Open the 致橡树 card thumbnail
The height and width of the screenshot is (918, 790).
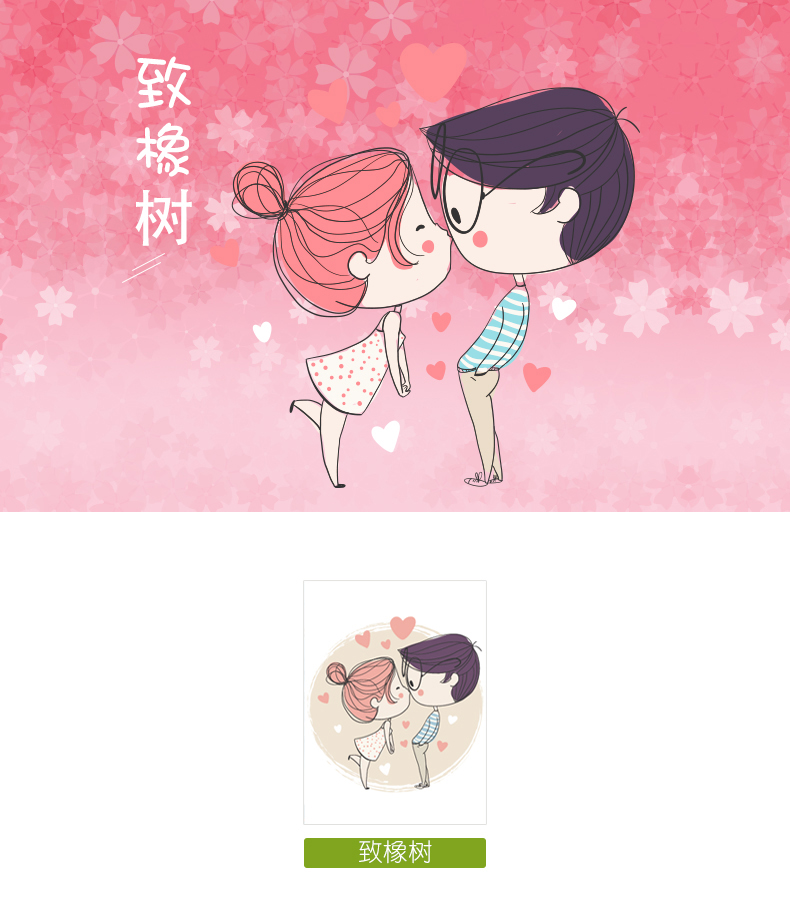point(395,702)
